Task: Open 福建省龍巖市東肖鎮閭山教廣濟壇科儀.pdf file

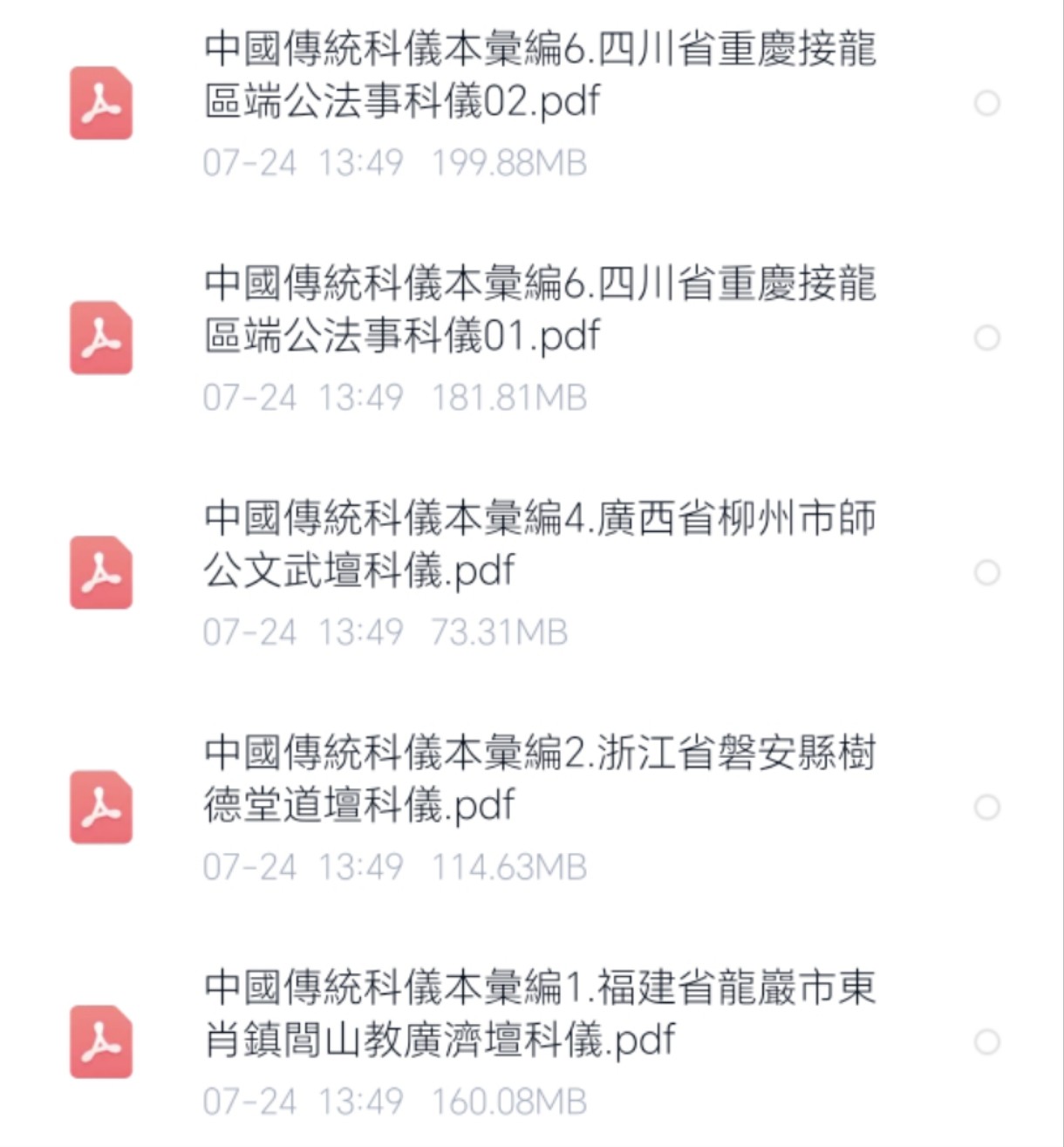Action: point(539,1014)
